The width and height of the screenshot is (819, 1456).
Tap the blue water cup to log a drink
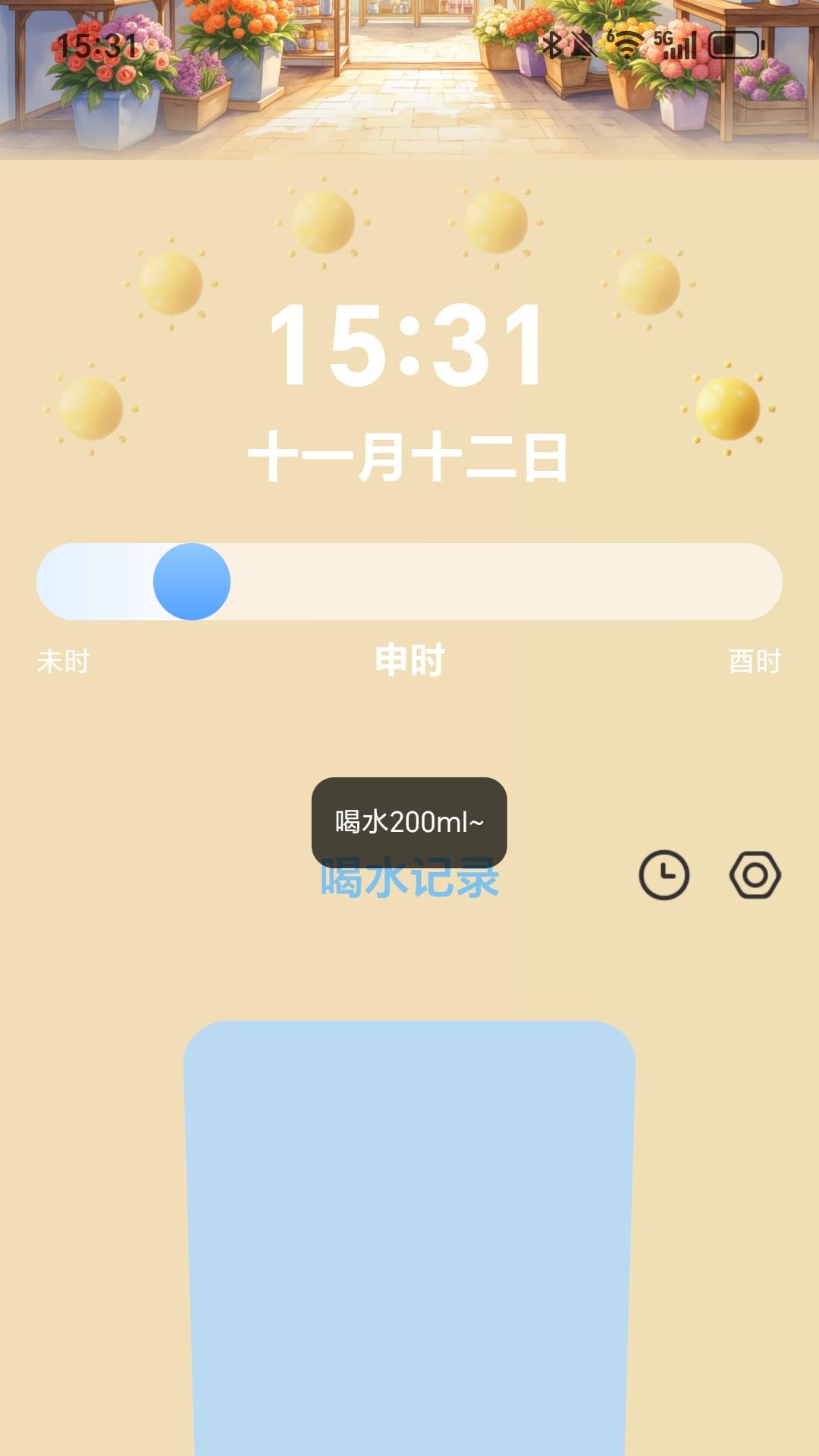click(409, 1236)
